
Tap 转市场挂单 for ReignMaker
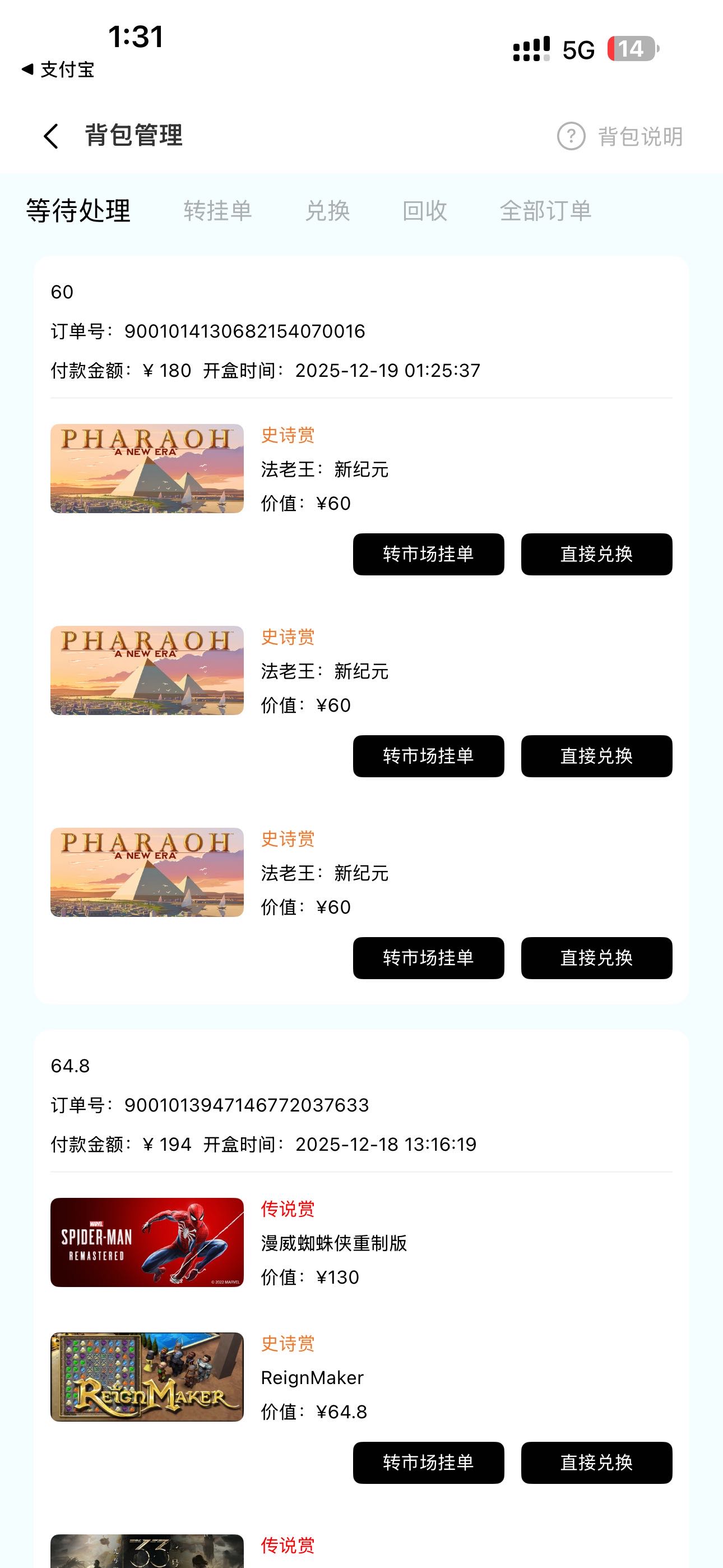pos(428,1462)
